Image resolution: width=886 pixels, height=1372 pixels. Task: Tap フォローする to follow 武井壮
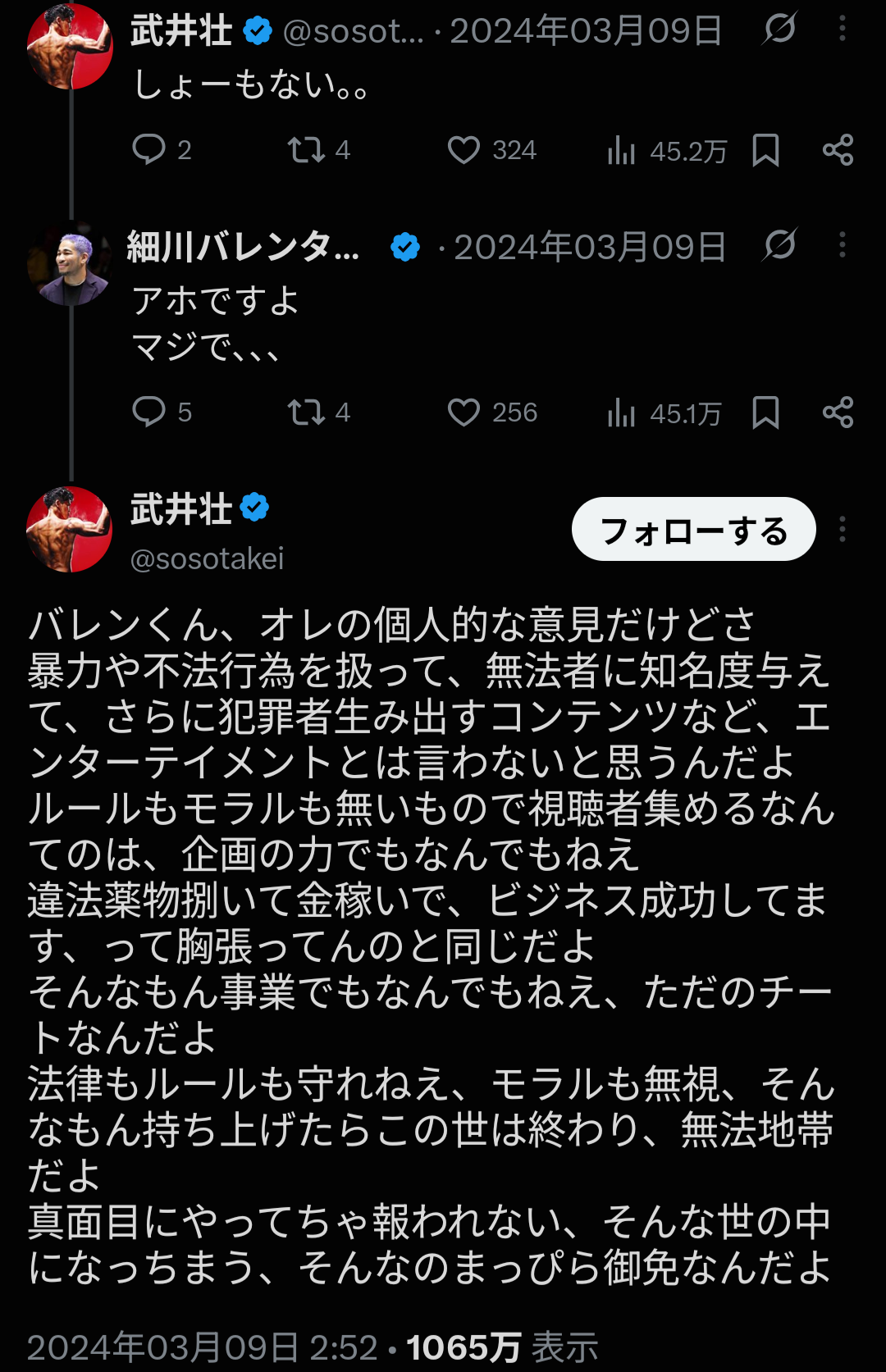click(x=694, y=530)
